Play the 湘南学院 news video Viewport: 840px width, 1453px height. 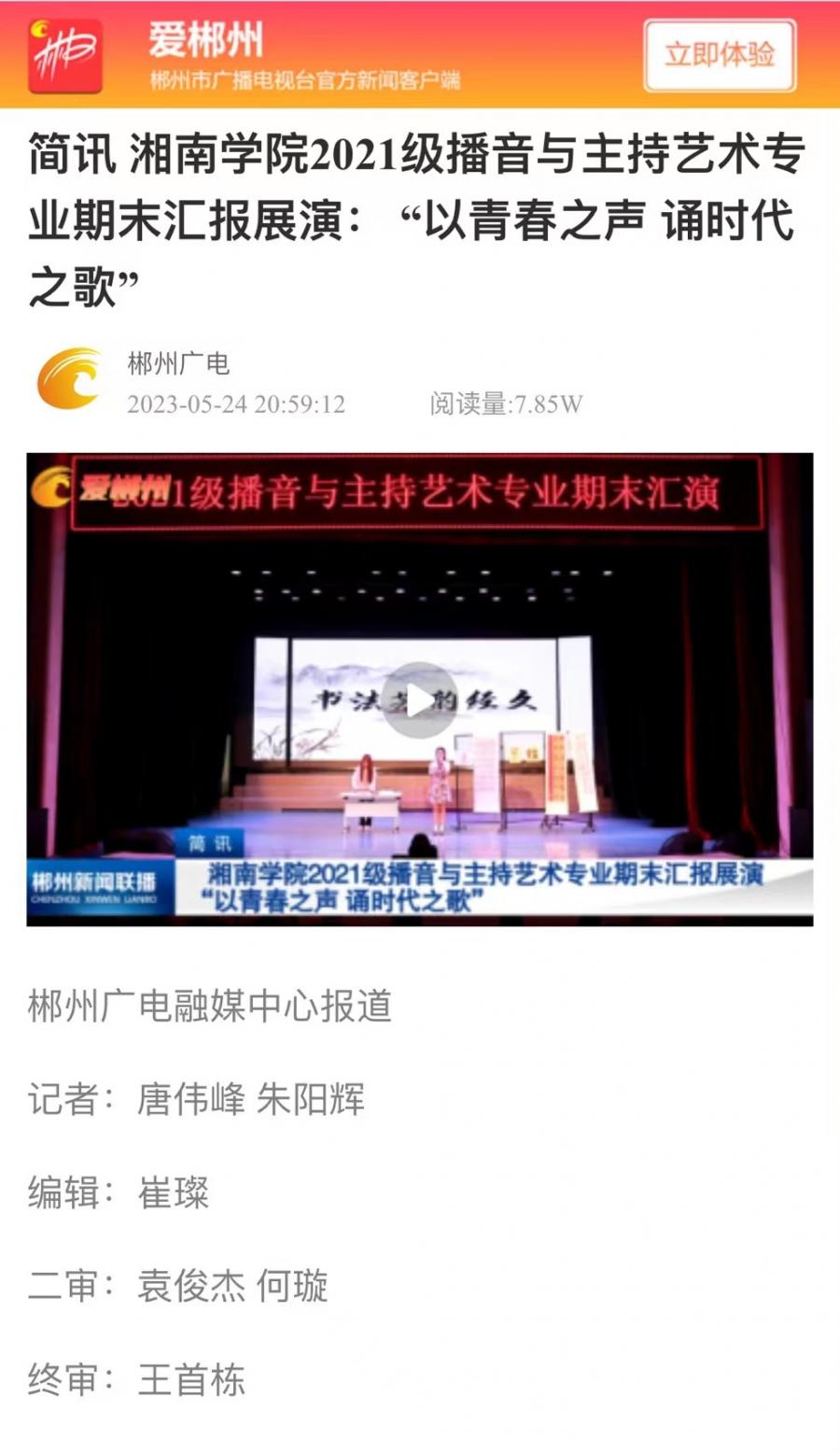419,700
